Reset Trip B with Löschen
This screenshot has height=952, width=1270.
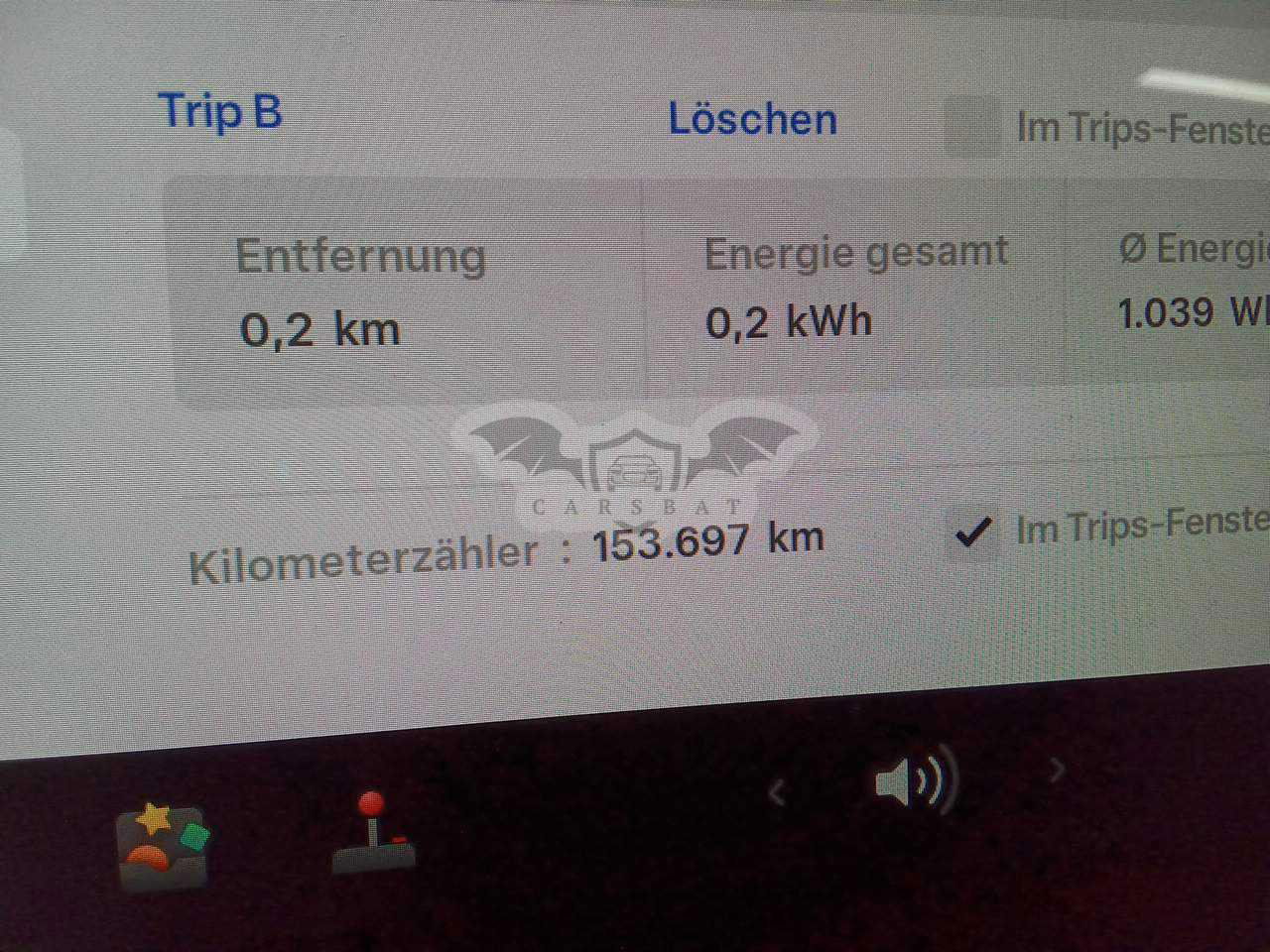point(752,119)
